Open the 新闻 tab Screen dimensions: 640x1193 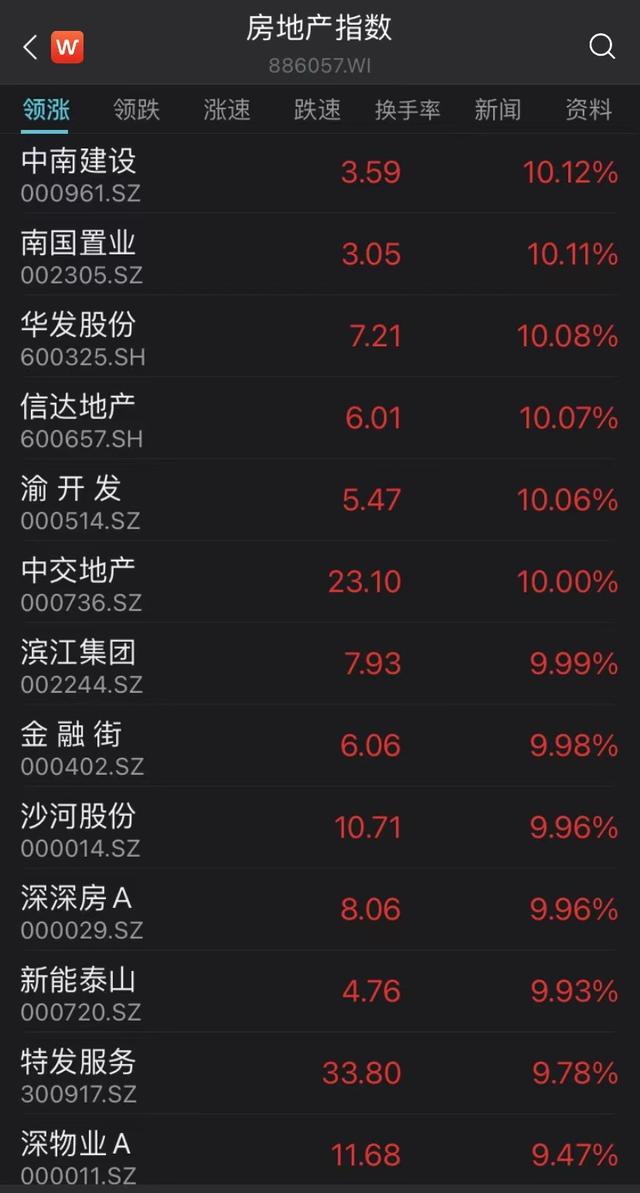tap(497, 110)
